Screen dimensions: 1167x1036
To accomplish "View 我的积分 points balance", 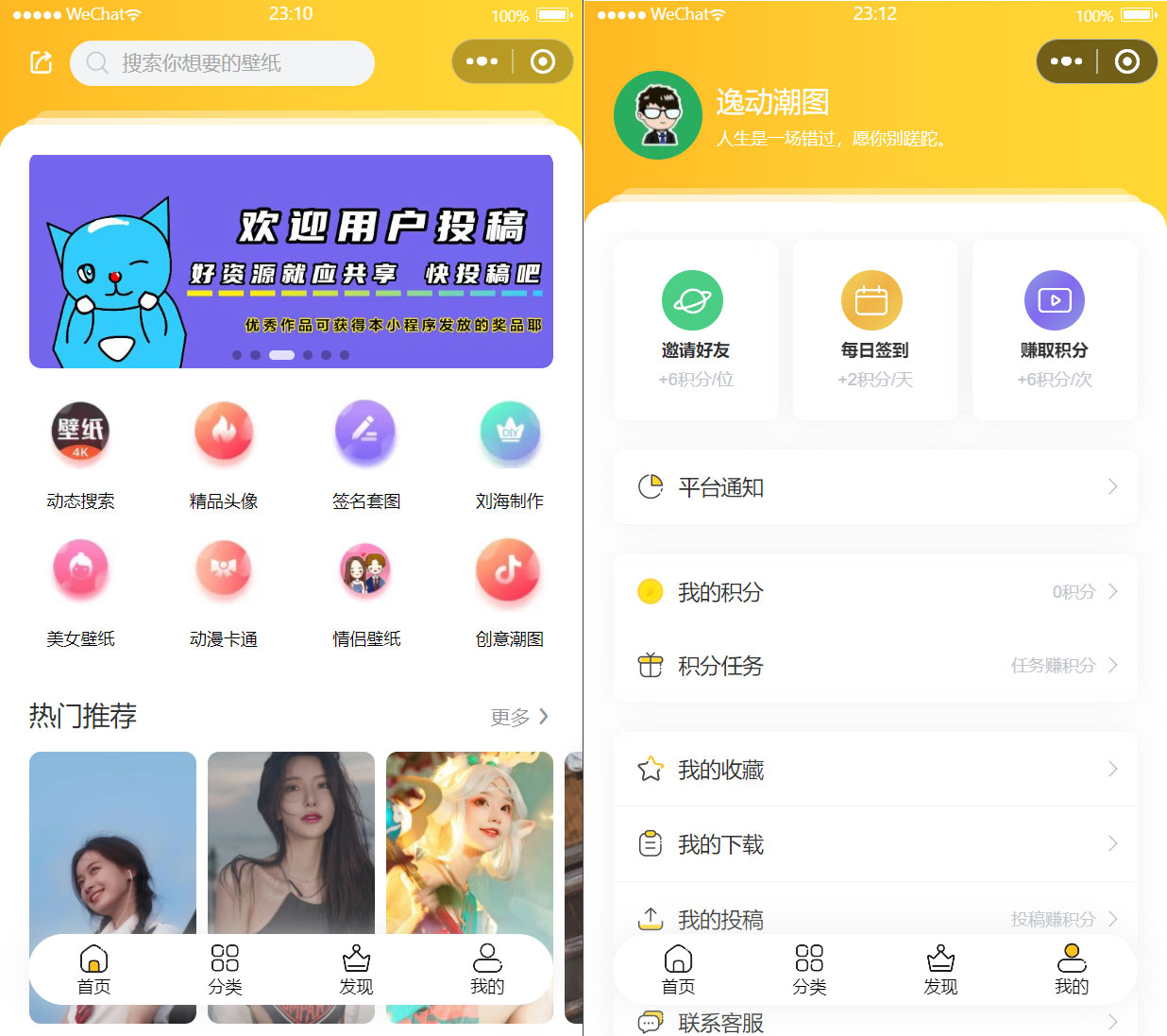I will pos(874,592).
